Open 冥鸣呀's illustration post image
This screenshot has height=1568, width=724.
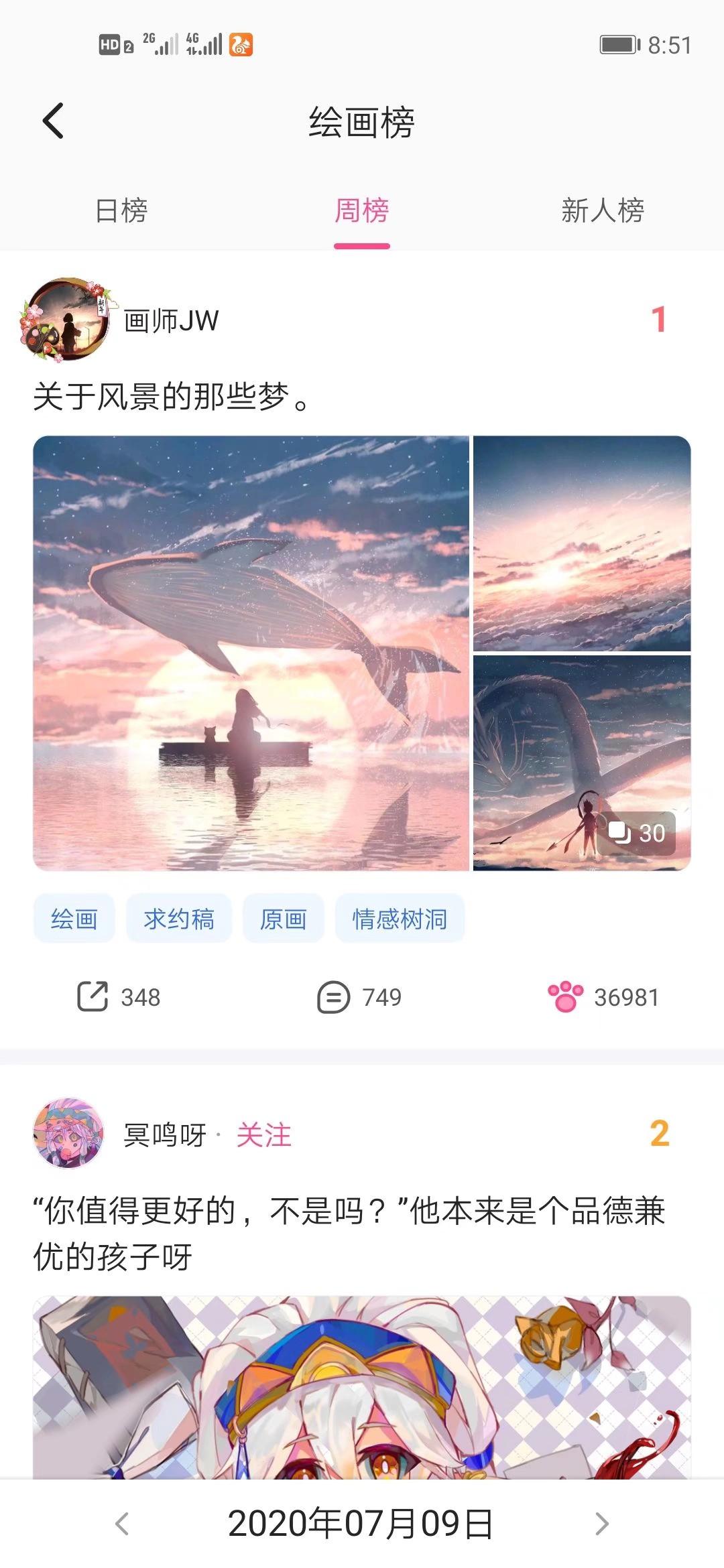click(x=362, y=1387)
